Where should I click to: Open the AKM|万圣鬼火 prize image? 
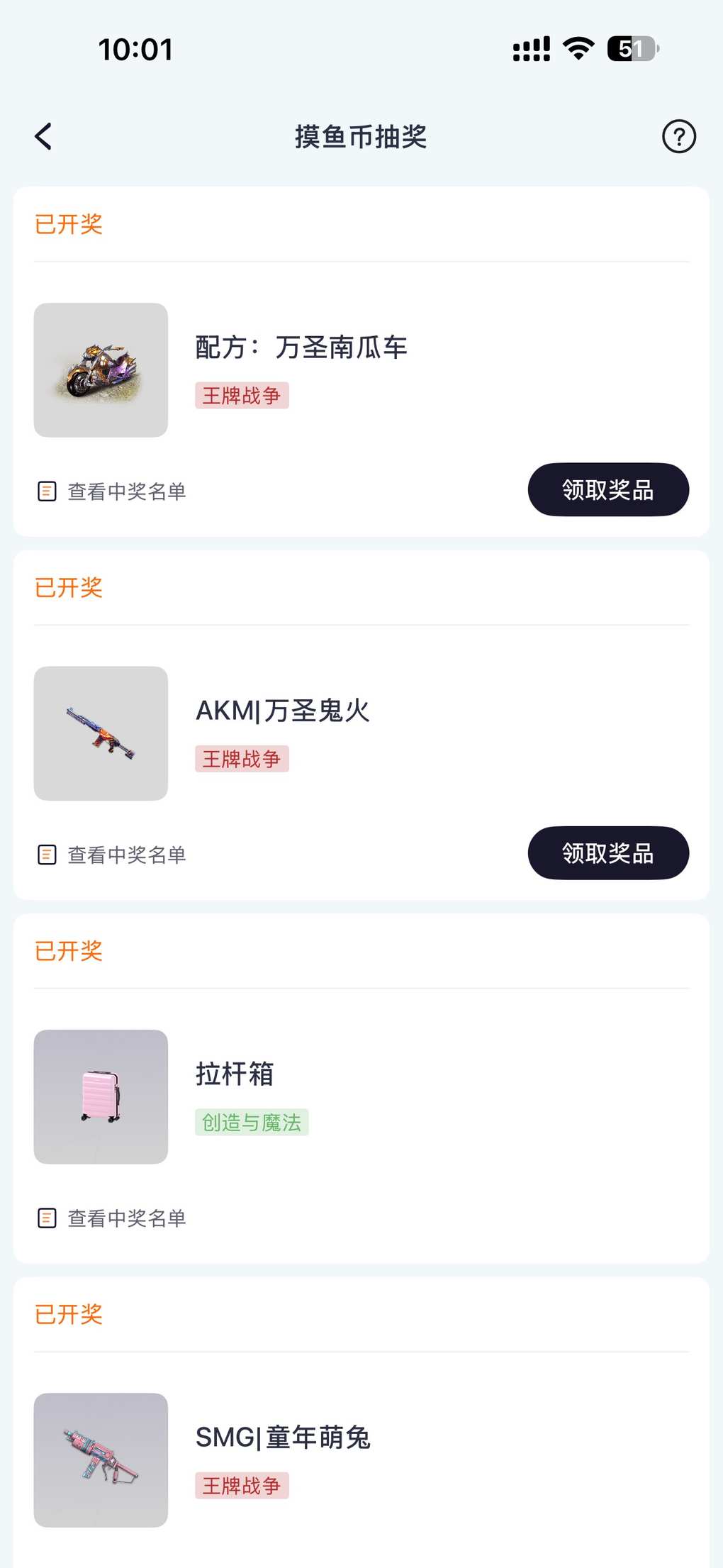(101, 733)
